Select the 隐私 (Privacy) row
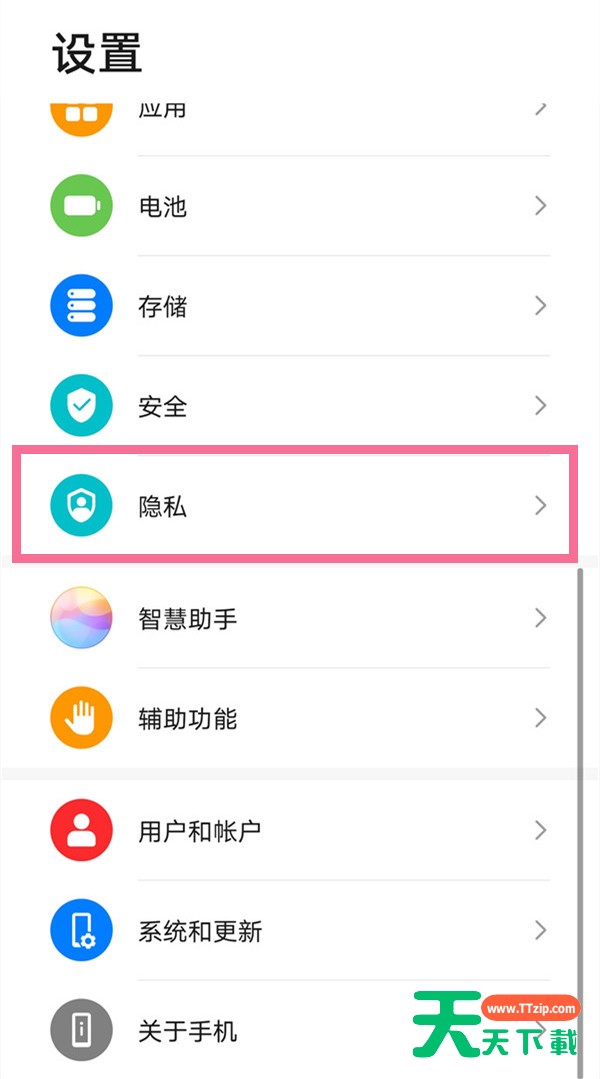Screen dimensions: 600x1079 300,506
